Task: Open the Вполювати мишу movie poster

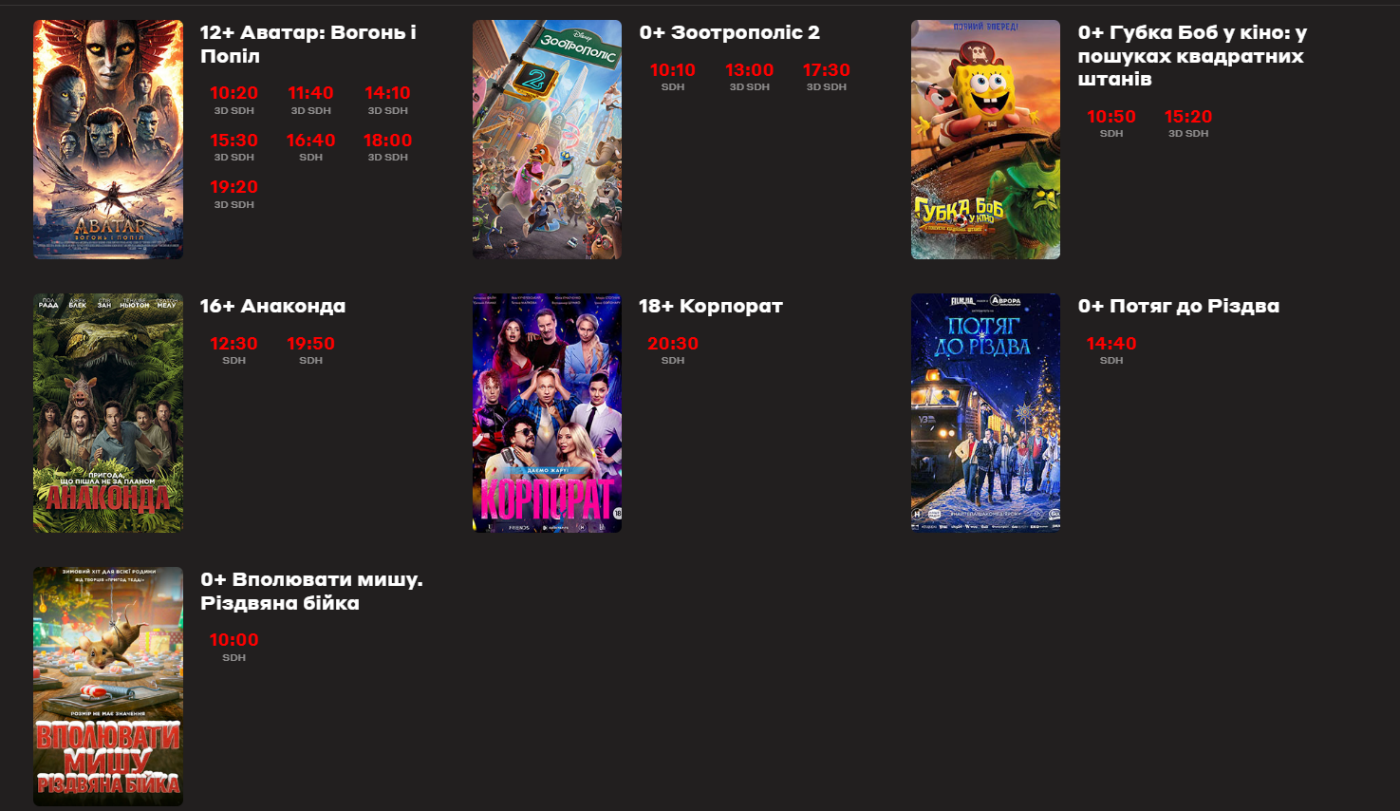Action: [x=108, y=686]
